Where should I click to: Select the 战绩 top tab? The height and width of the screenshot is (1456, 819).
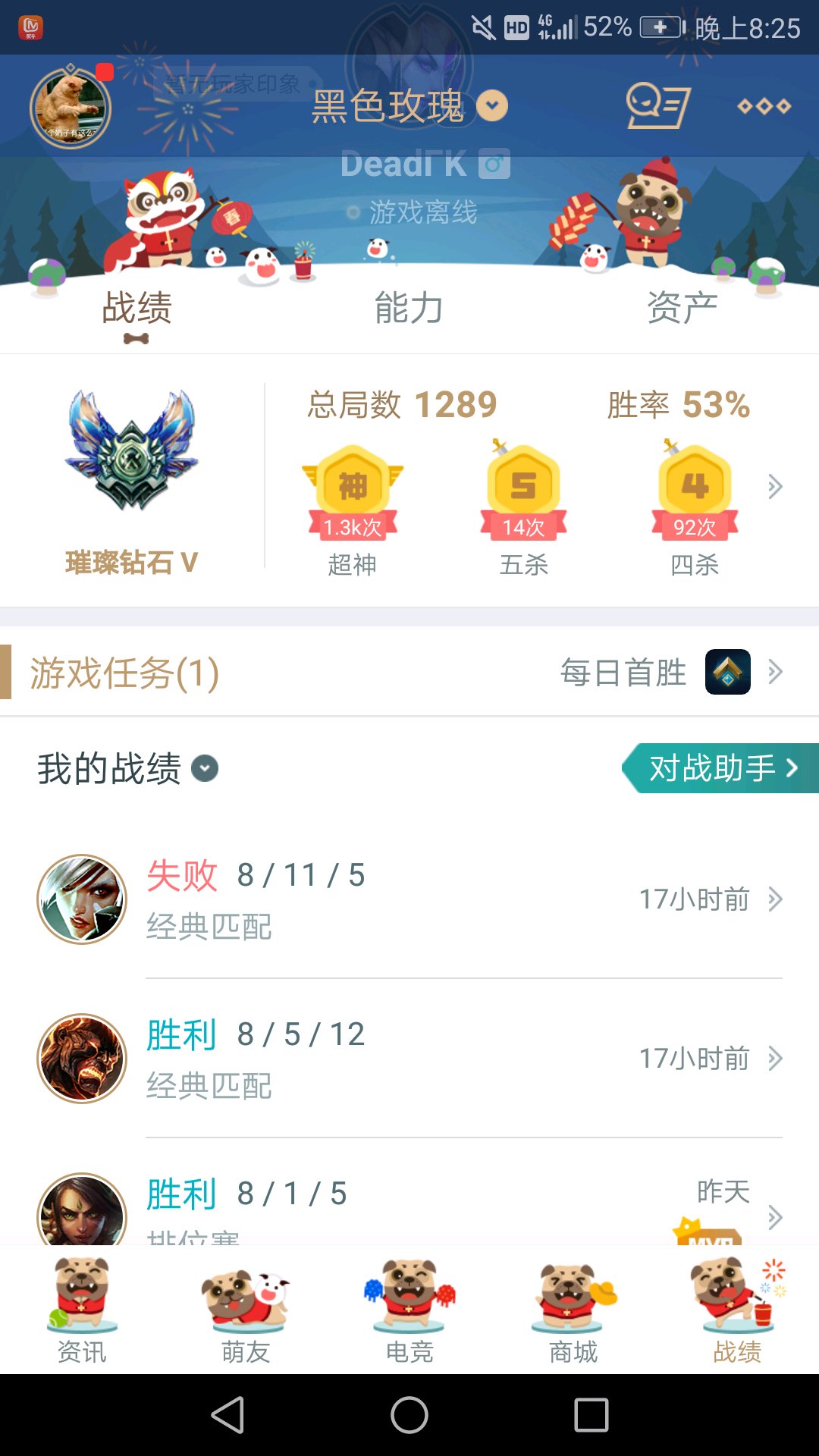pyautogui.click(x=137, y=308)
